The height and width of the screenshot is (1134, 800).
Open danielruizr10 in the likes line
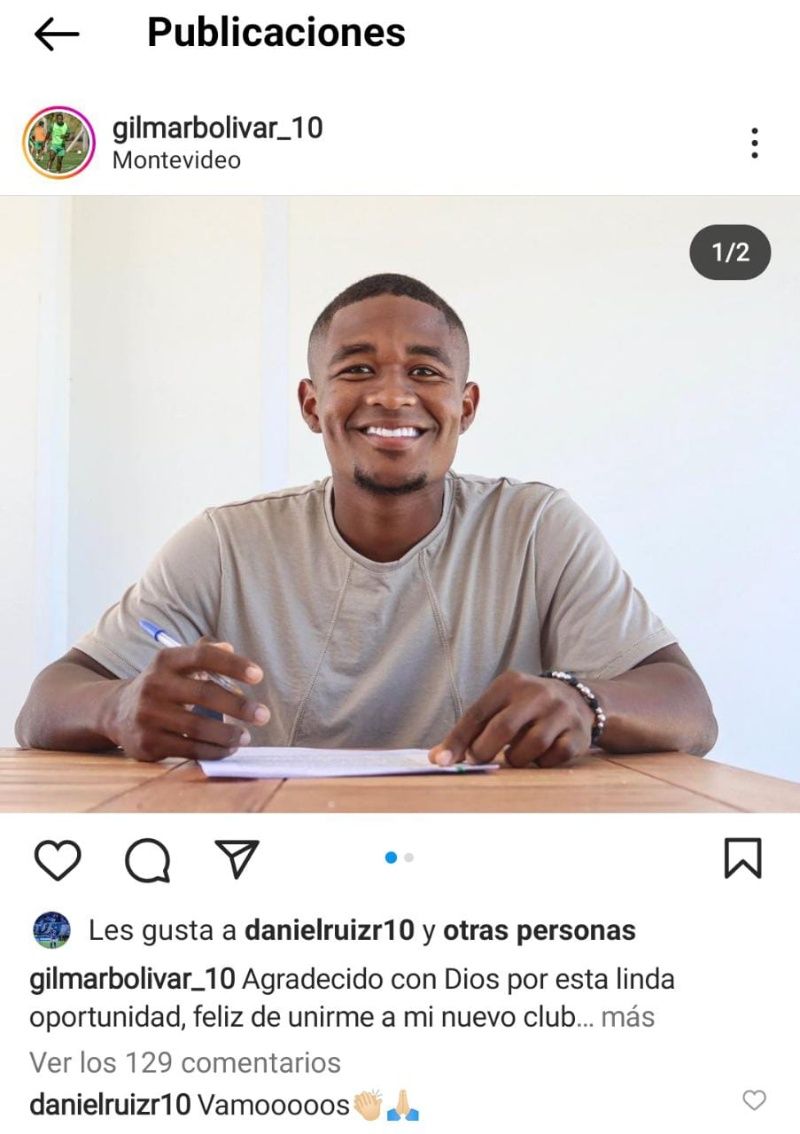pos(329,931)
